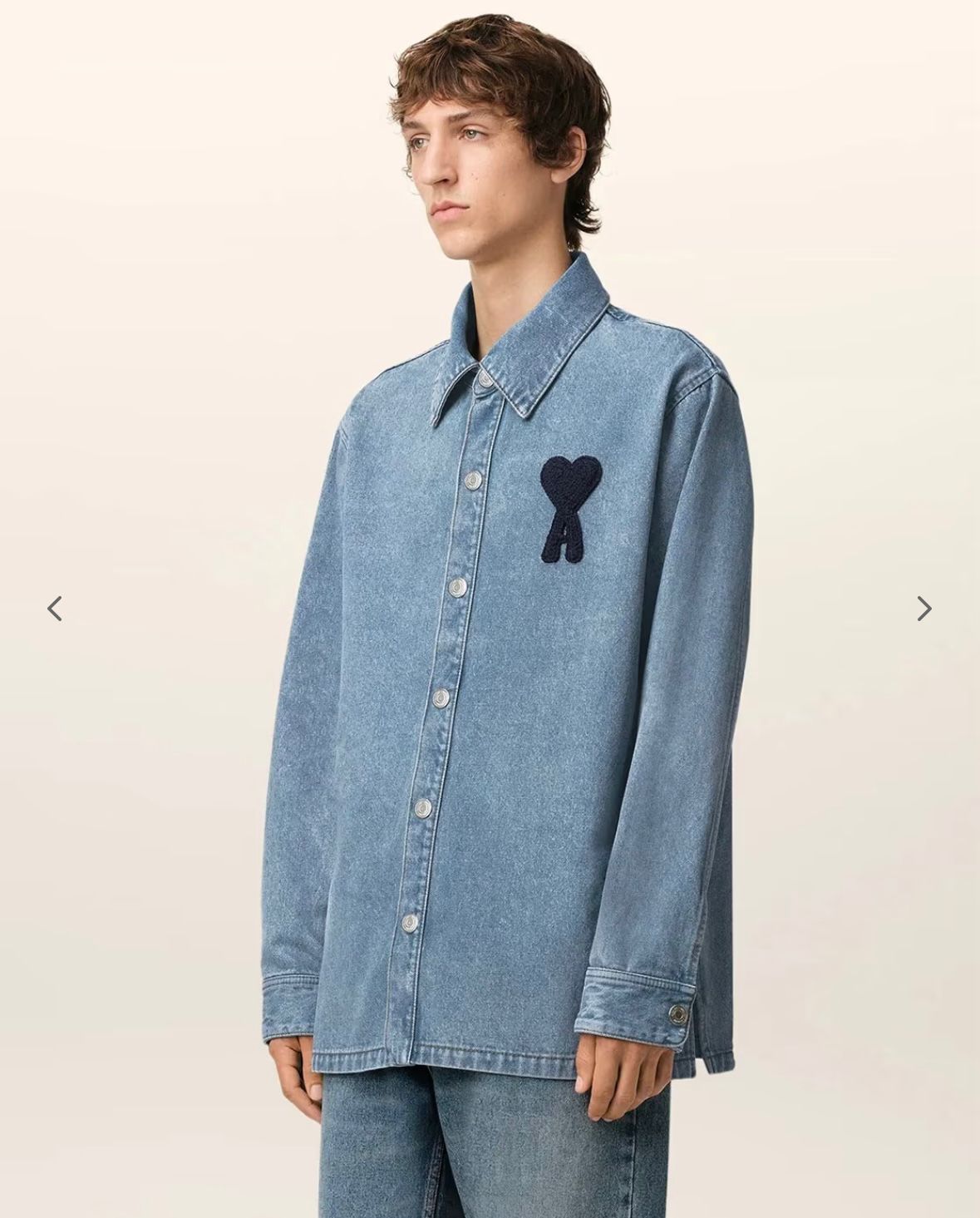The image size is (980, 1218).
Task: Go to the previous product image
Action: pos(55,609)
